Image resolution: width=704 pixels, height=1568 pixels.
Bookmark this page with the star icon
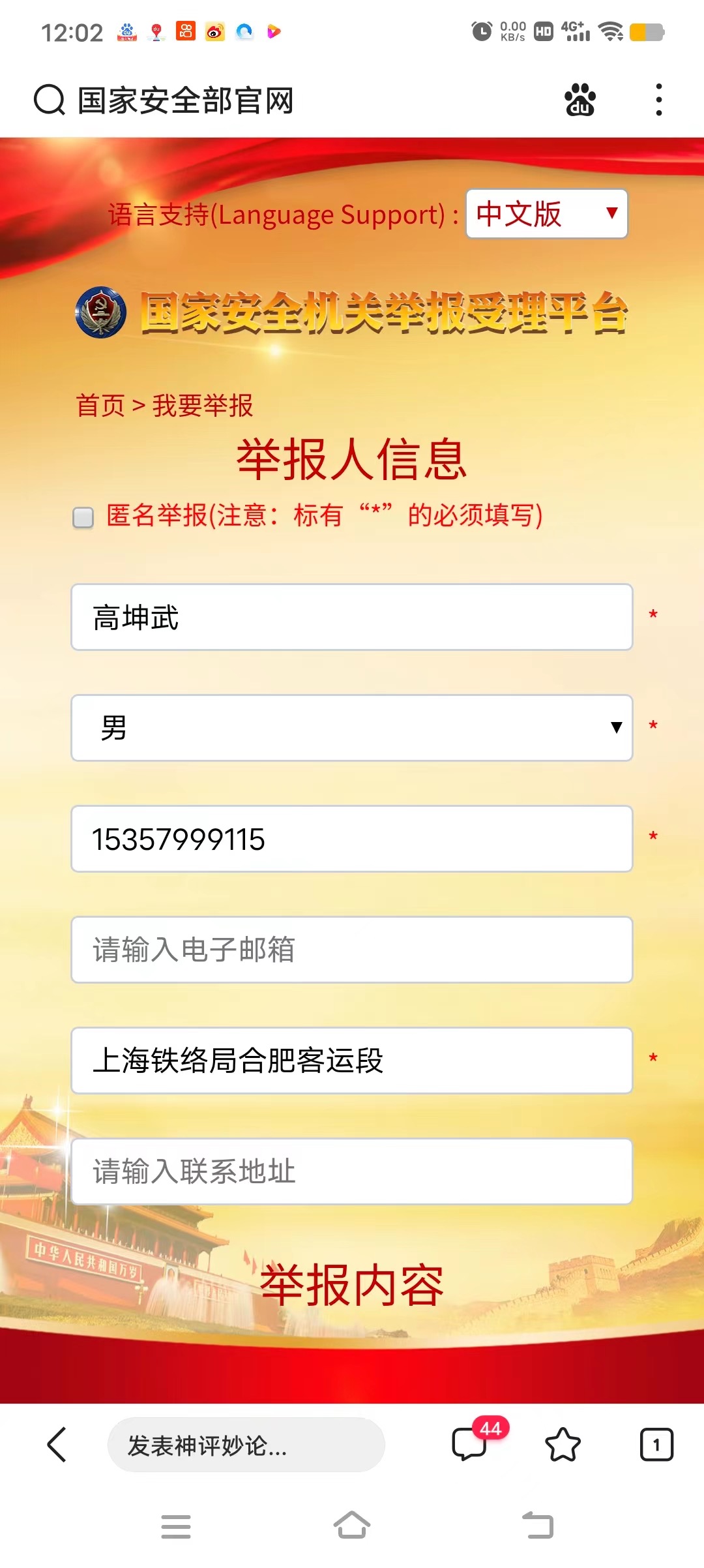(x=563, y=1444)
